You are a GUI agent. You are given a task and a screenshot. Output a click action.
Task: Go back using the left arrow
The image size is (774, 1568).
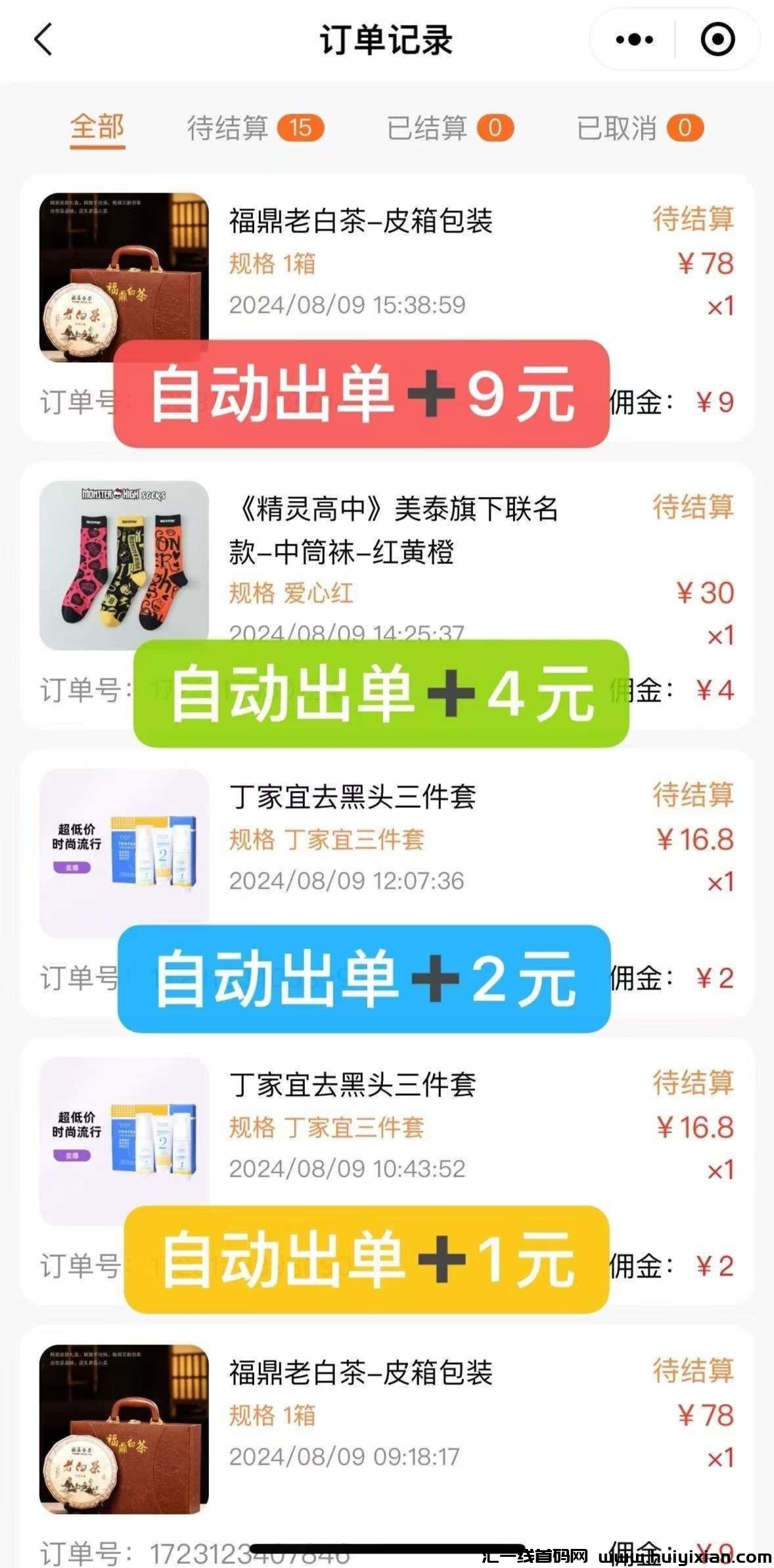41,39
